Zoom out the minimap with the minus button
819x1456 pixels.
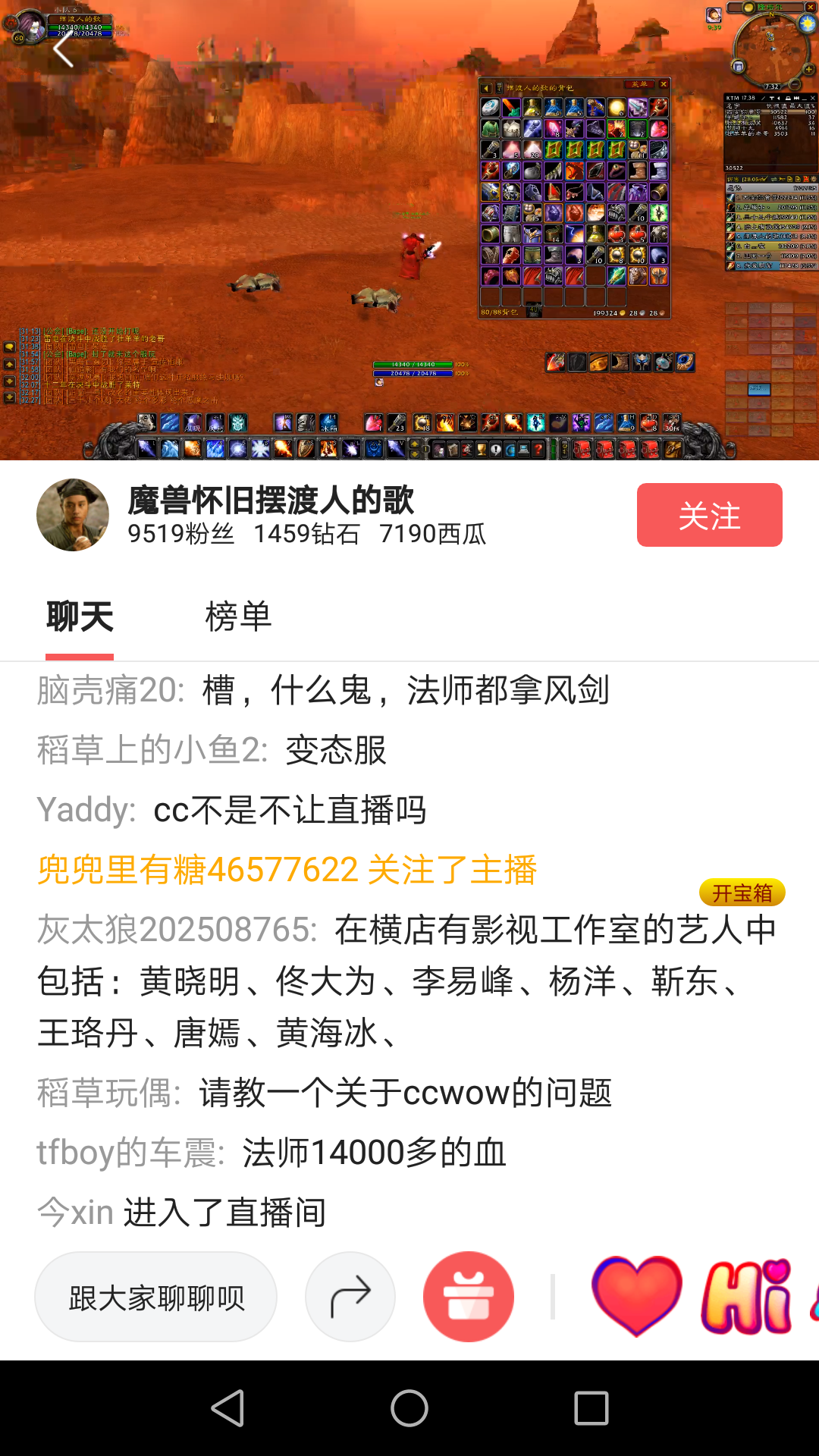794,84
